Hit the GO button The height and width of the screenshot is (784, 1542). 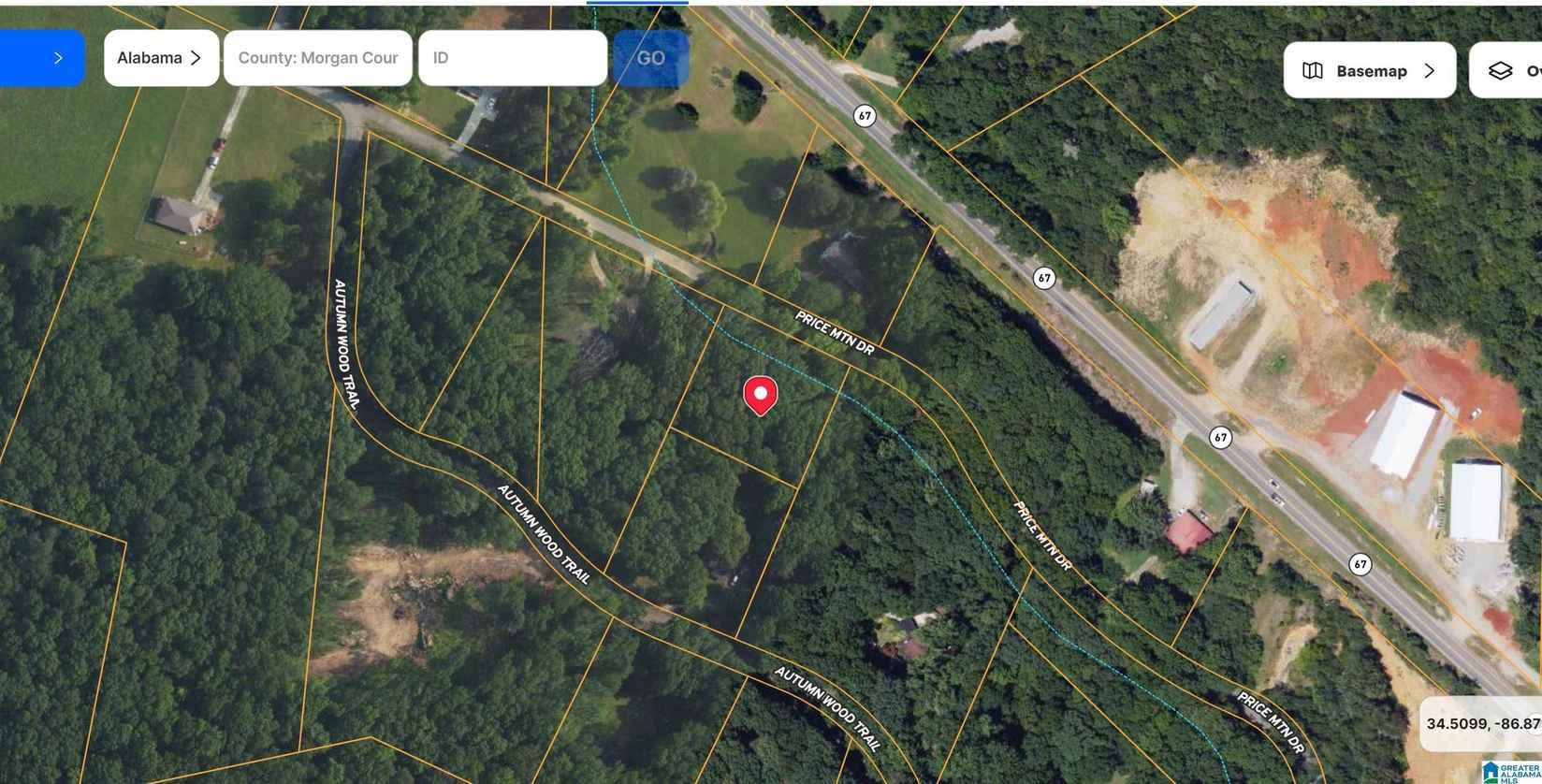coord(651,58)
